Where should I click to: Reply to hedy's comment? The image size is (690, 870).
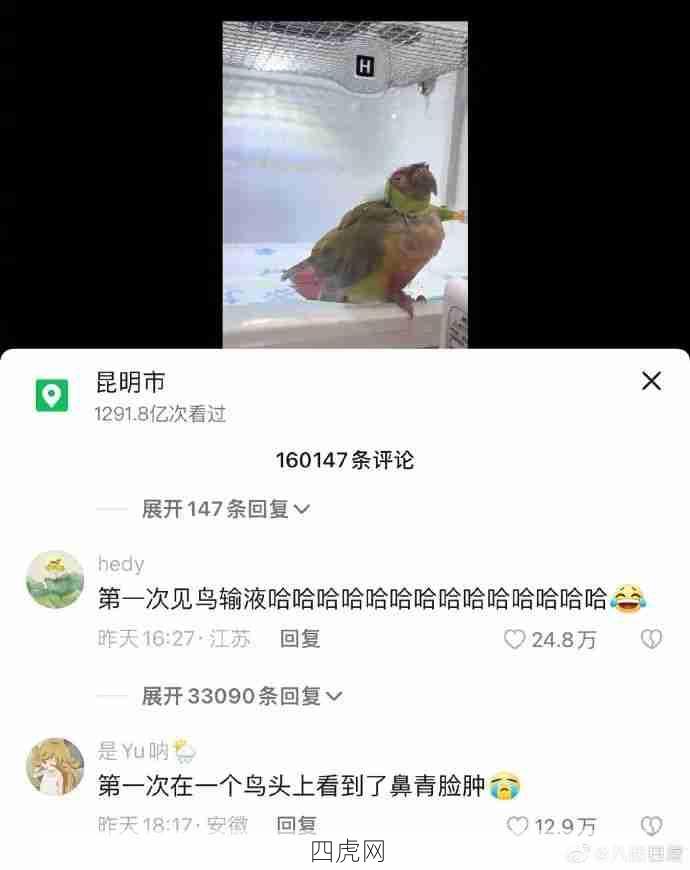(x=300, y=639)
